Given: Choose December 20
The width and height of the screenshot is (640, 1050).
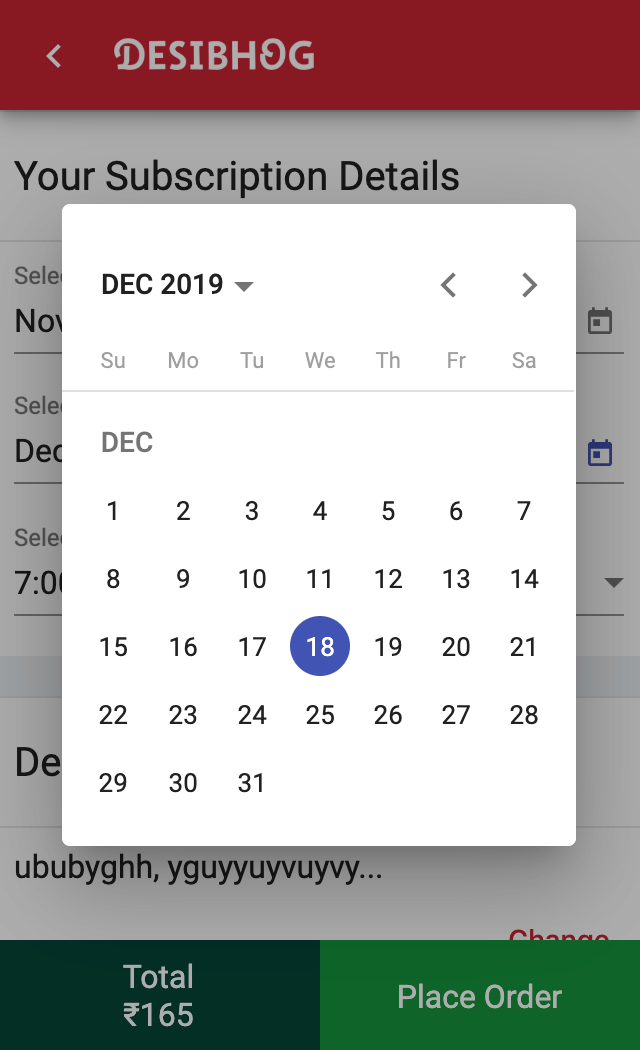Looking at the screenshot, I should [456, 646].
